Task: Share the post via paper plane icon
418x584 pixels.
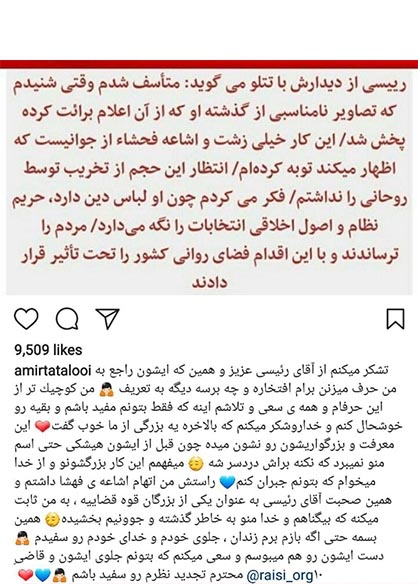Action: 107,318
